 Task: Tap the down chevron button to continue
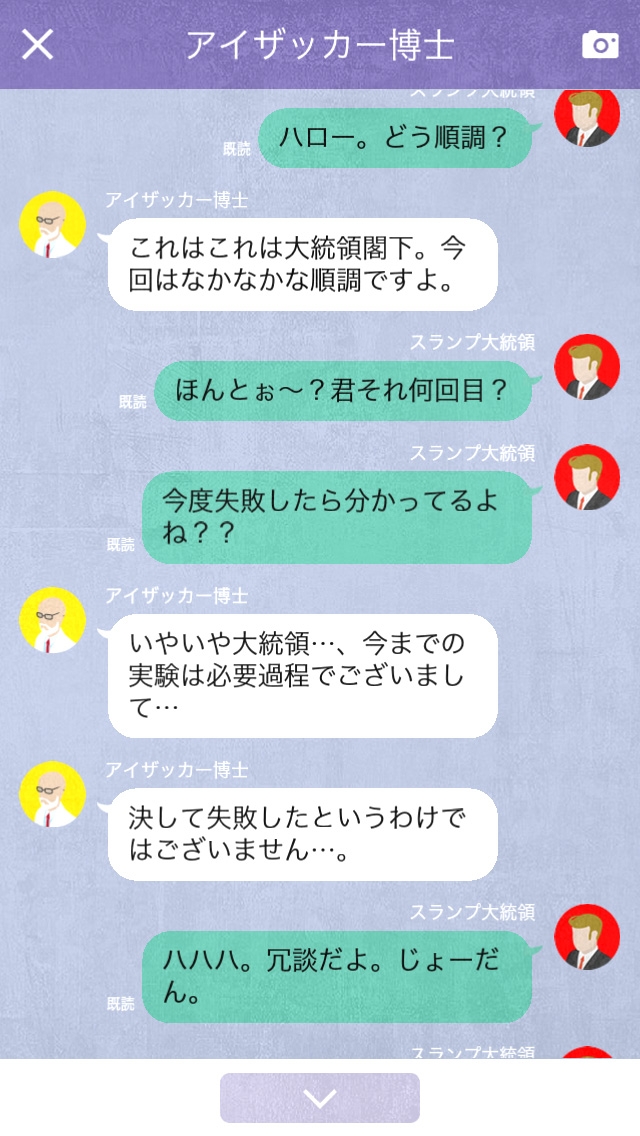coord(320,1098)
